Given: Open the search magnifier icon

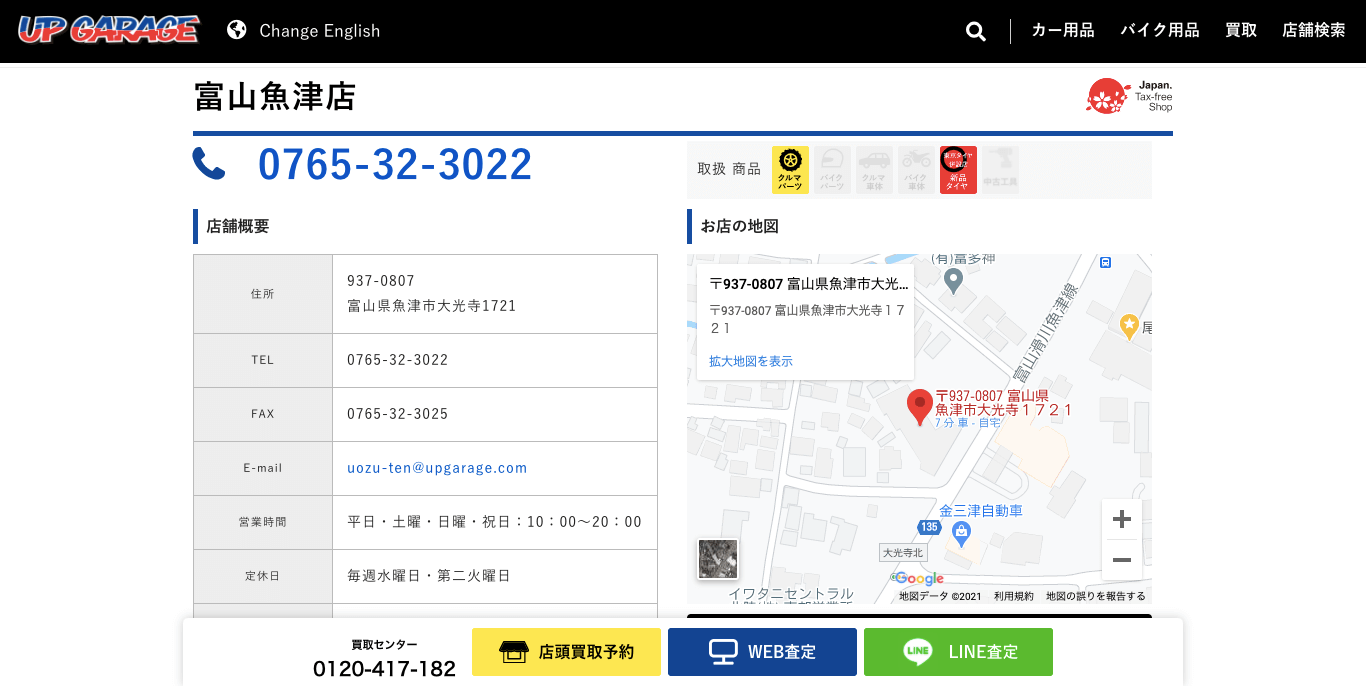Looking at the screenshot, I should pos(976,31).
